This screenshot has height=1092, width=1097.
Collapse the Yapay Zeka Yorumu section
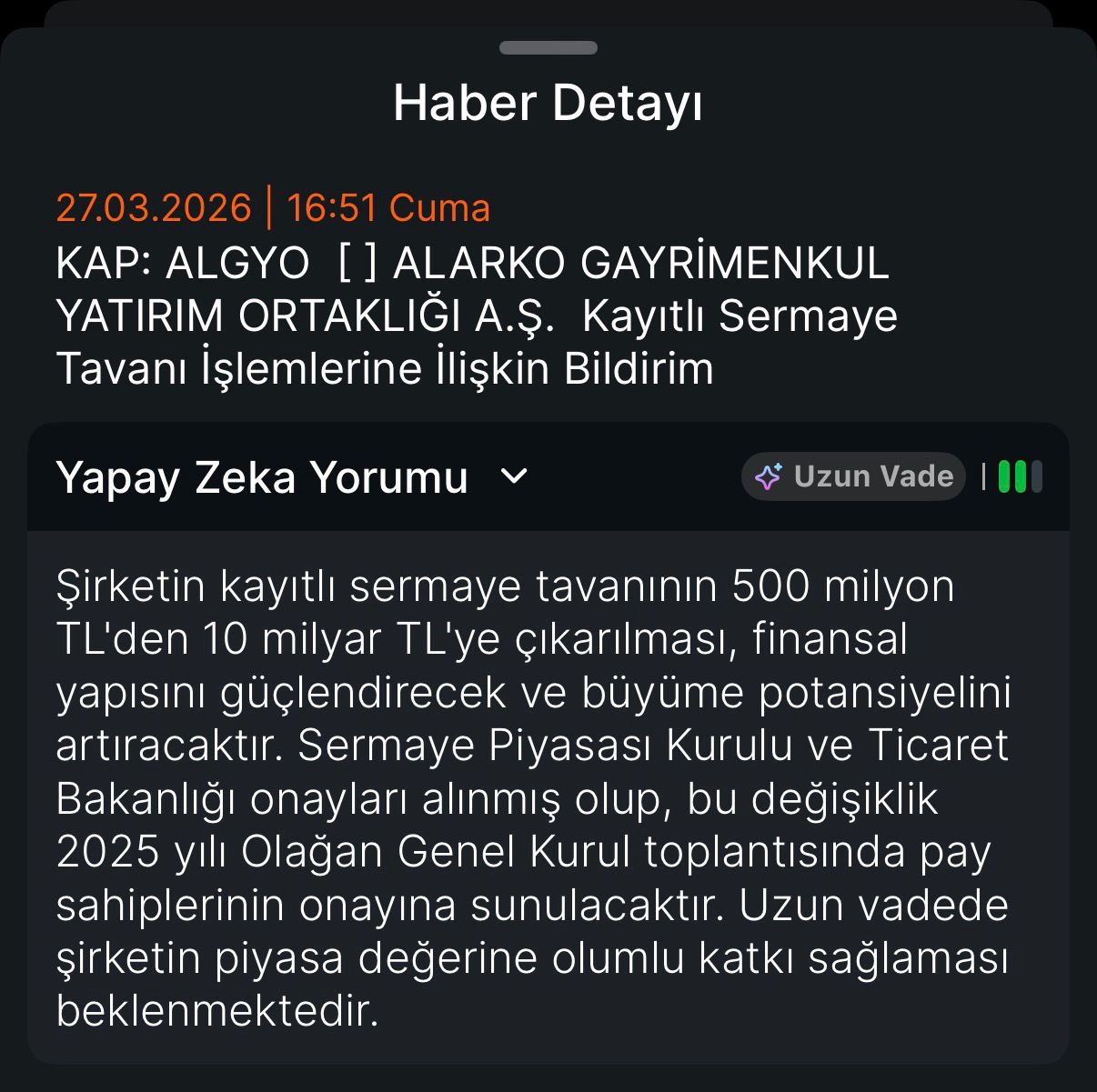514,476
